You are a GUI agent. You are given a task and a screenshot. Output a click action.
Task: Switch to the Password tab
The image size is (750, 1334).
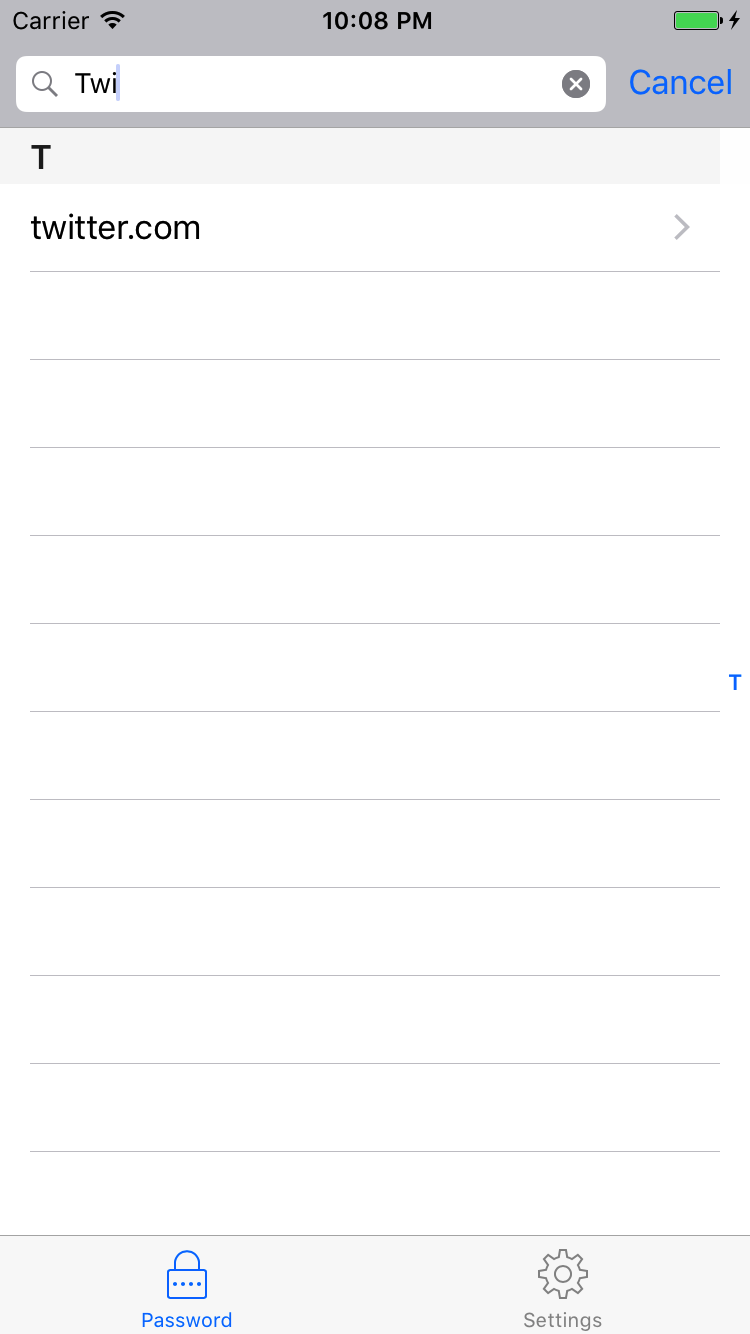pos(187,1289)
